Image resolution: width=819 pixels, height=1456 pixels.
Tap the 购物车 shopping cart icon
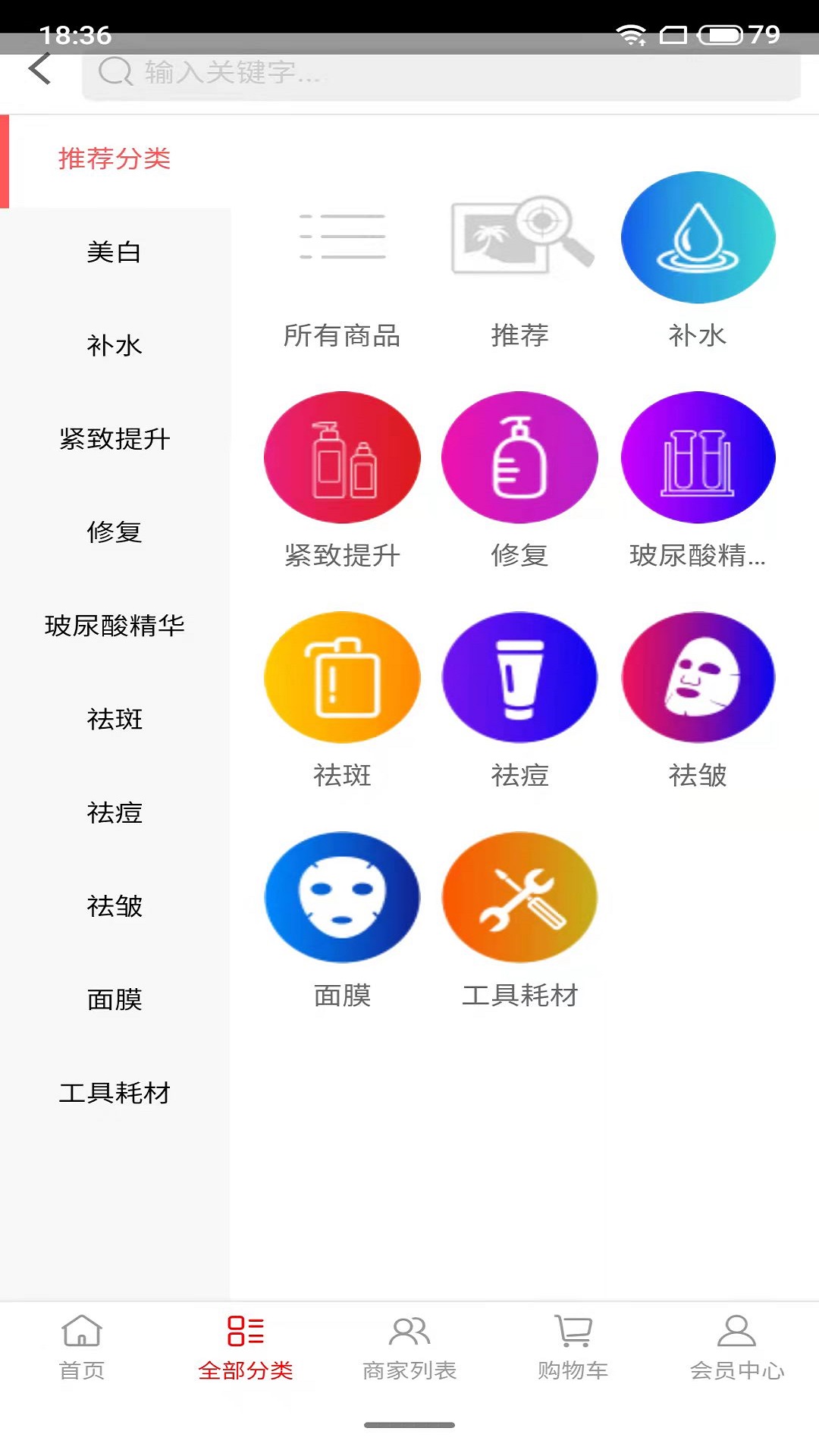[x=573, y=1357]
